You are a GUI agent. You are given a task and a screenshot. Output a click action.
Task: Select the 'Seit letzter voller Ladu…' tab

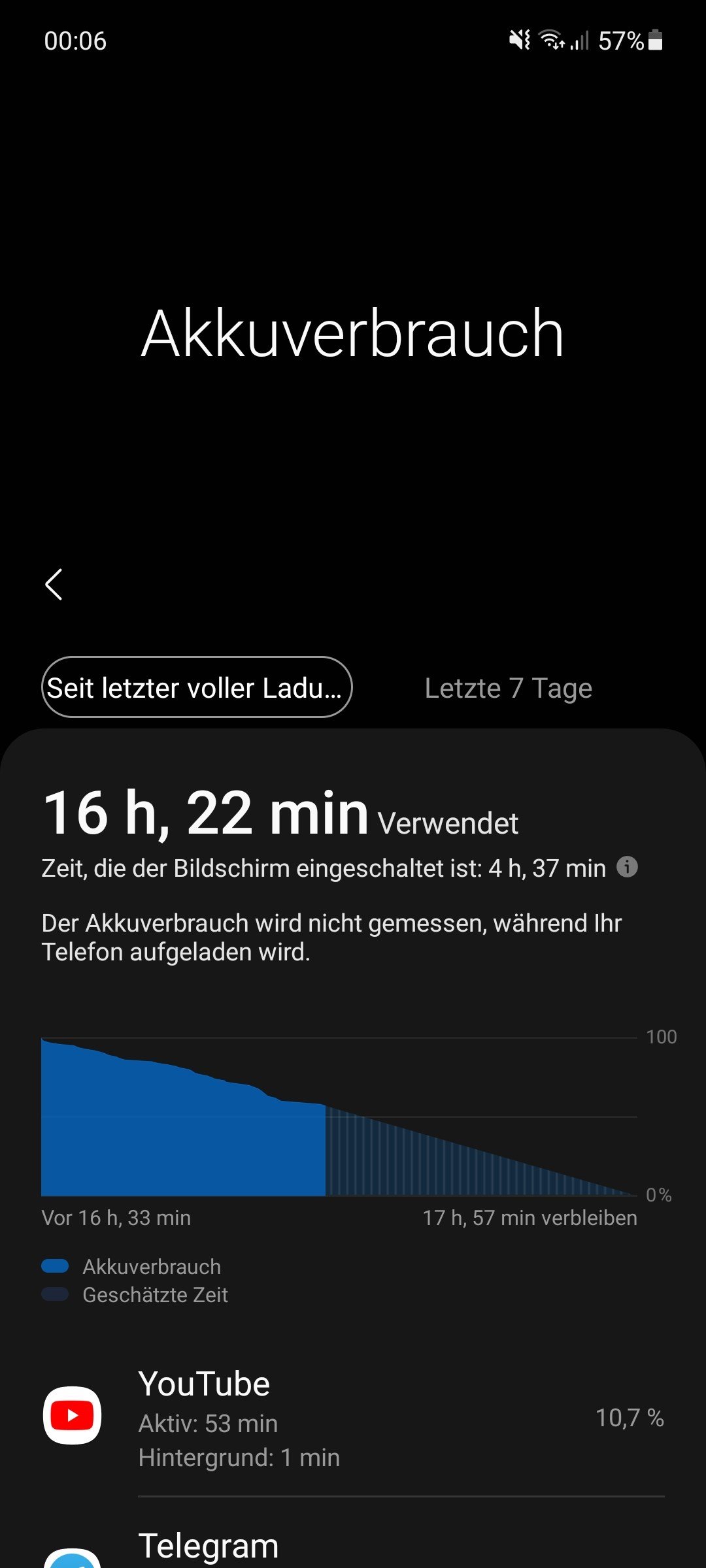(197, 687)
